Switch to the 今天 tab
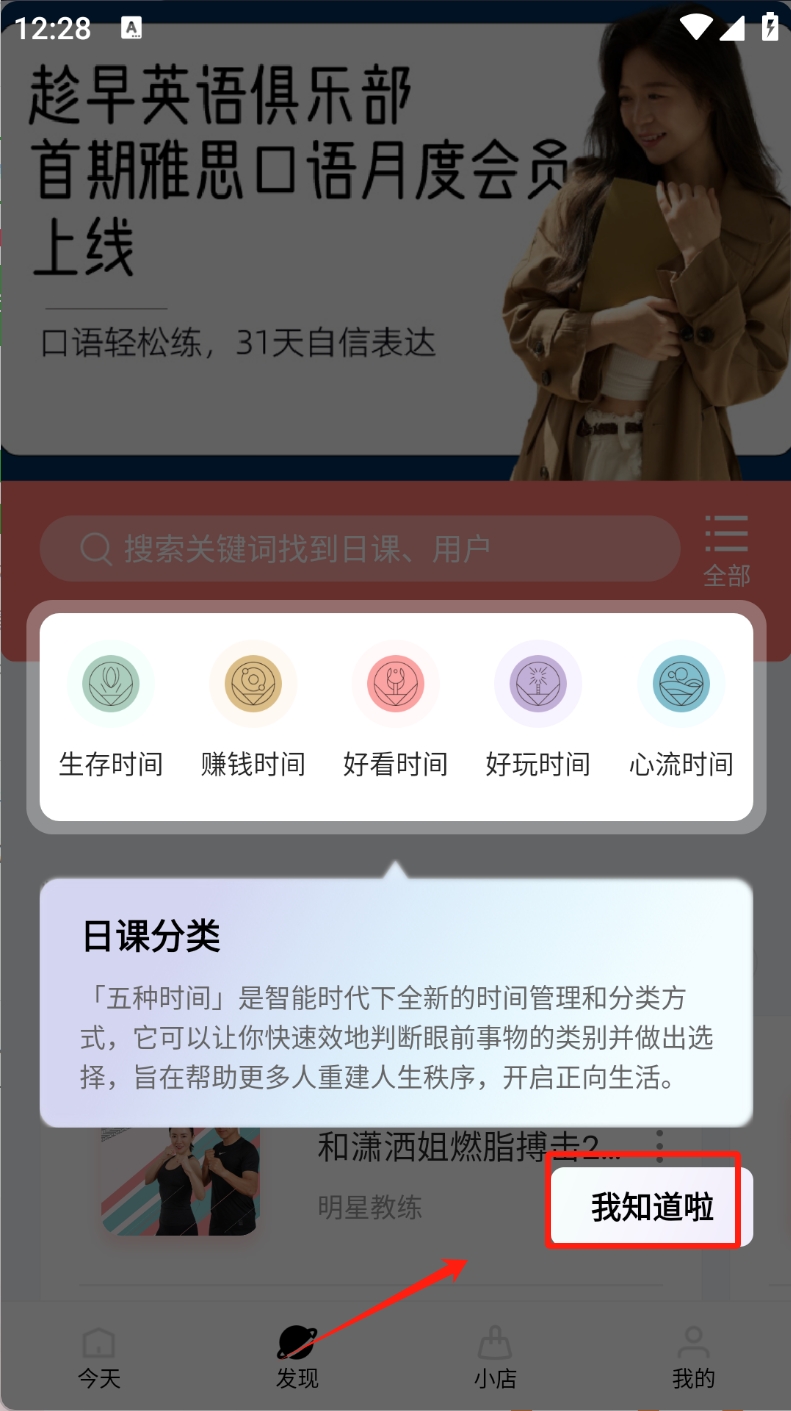791x1411 pixels. pyautogui.click(x=99, y=1357)
